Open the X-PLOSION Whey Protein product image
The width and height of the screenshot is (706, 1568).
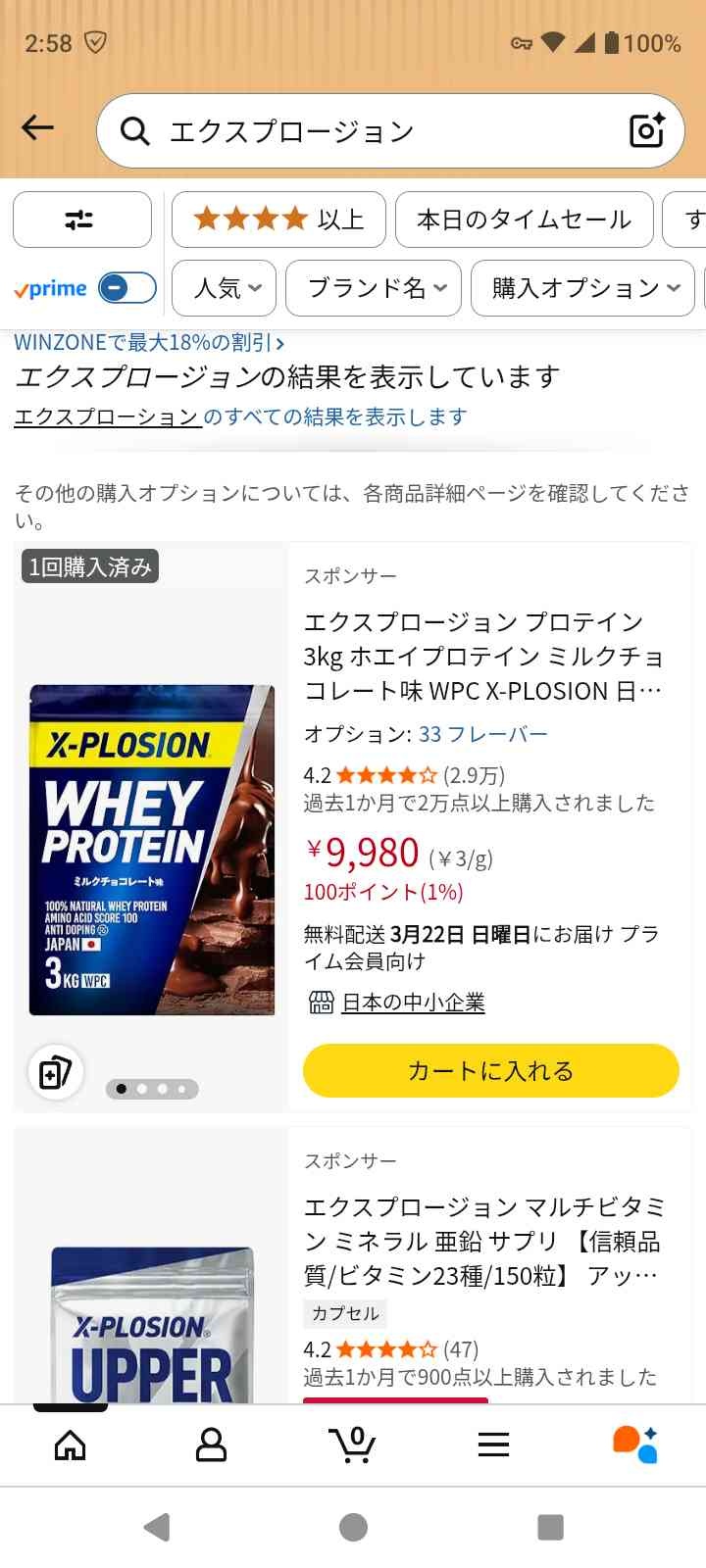[152, 849]
